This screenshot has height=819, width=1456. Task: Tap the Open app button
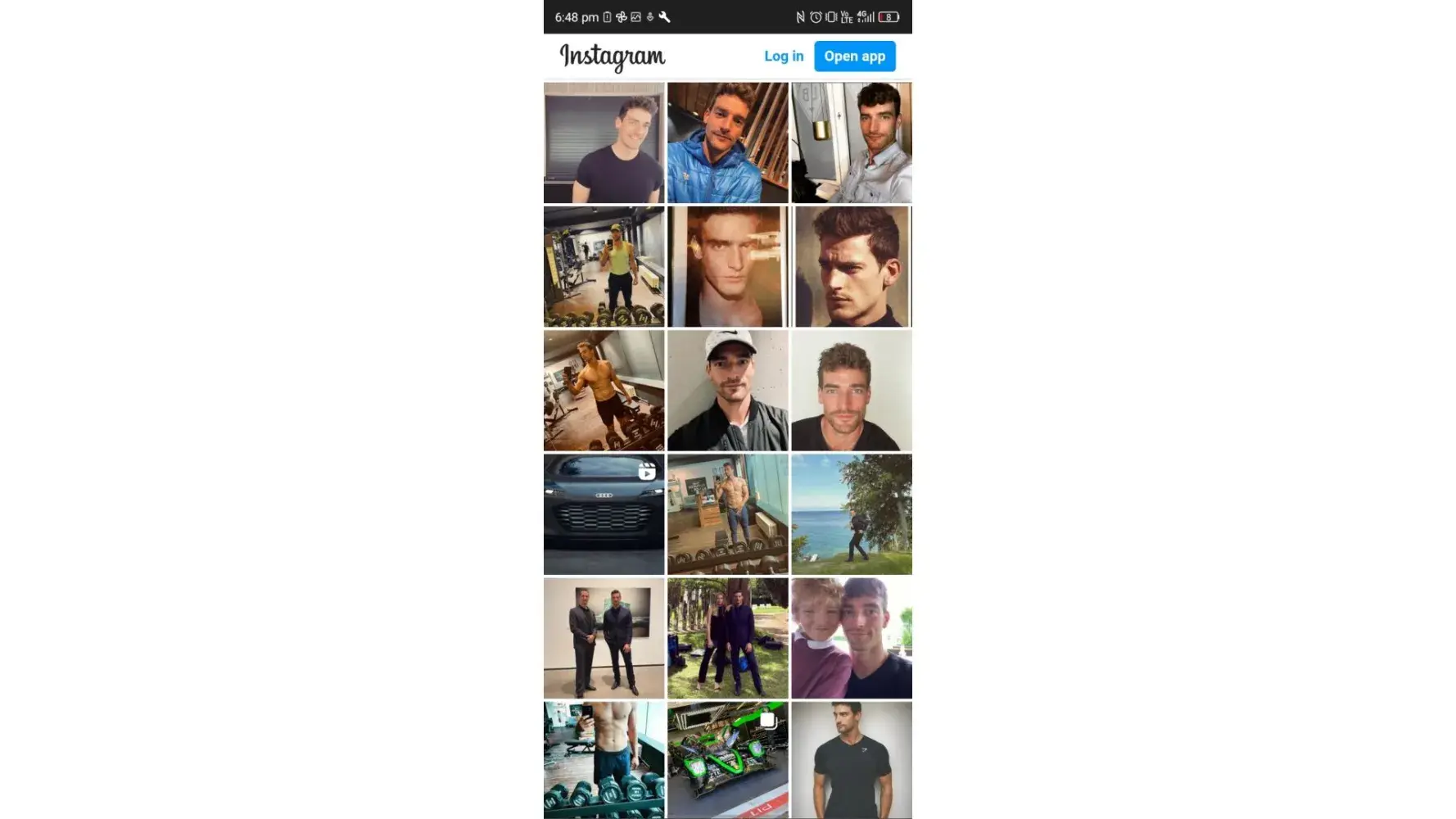tap(854, 57)
